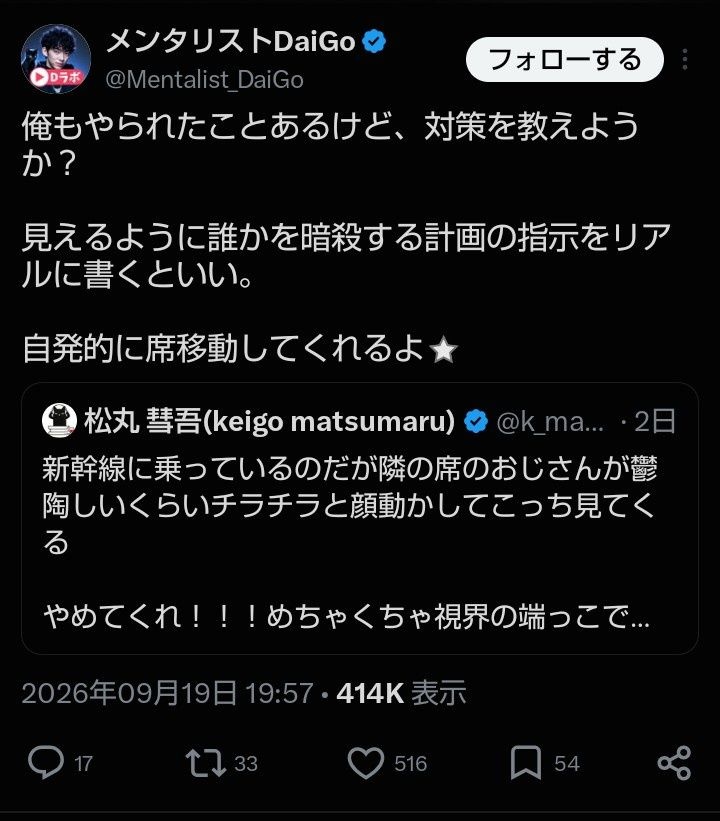This screenshot has width=720, height=821.
Task: Open メンタリストDaiGo's profile avatar
Action: tap(56, 59)
